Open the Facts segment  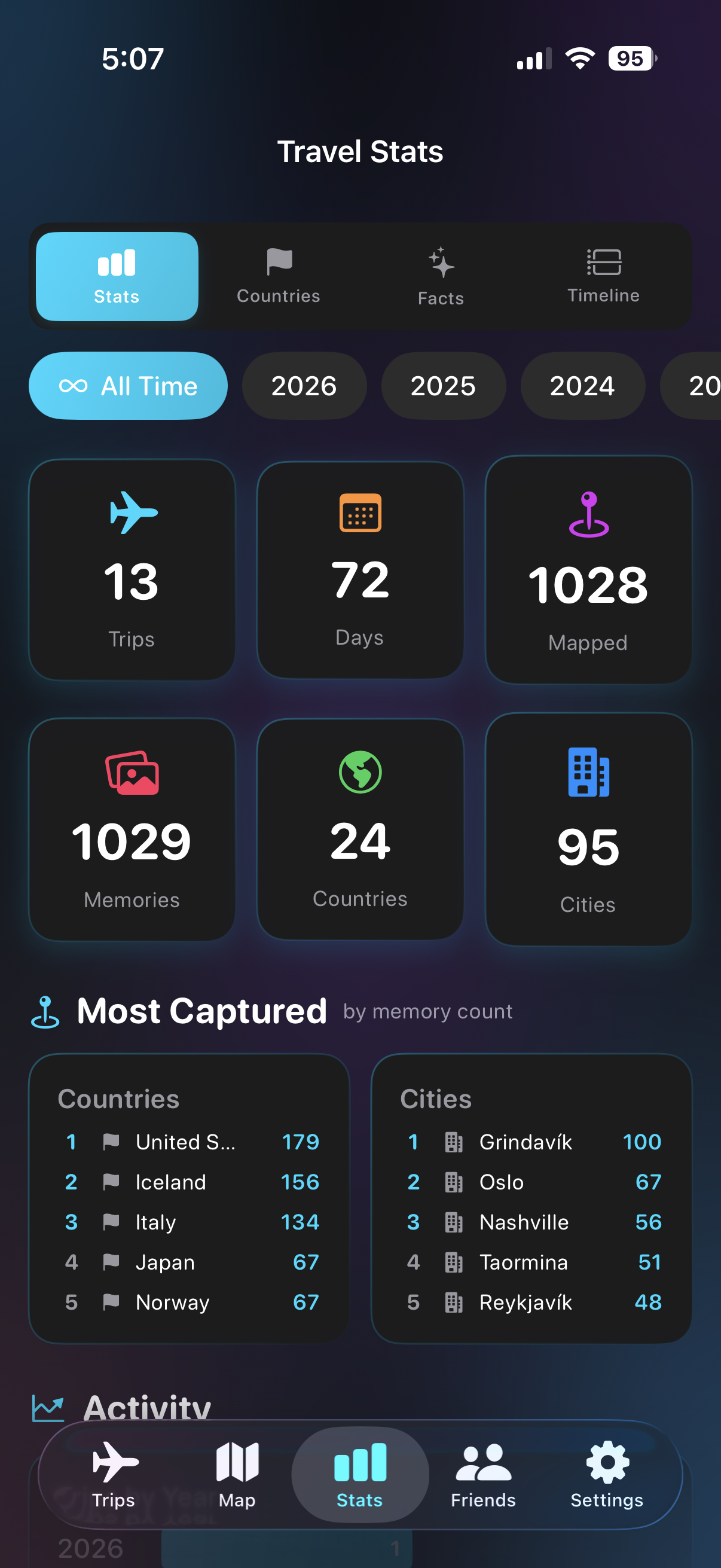pyautogui.click(x=441, y=276)
